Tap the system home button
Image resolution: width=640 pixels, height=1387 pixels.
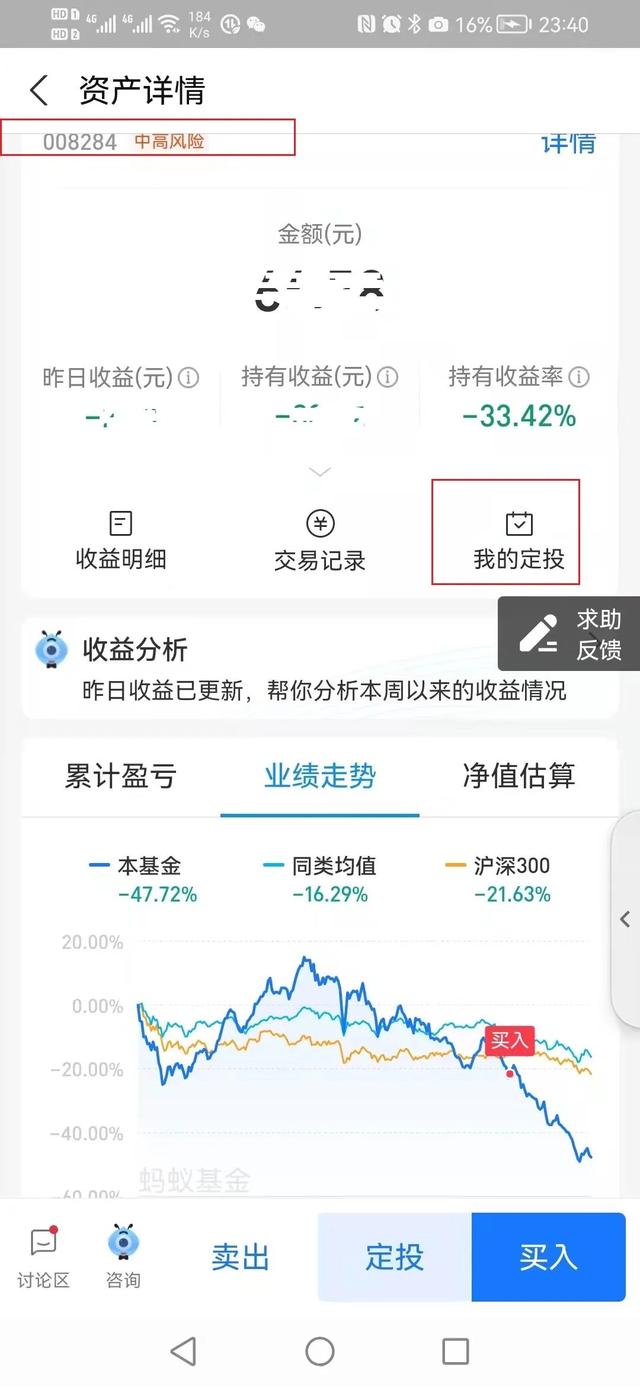(x=320, y=1352)
